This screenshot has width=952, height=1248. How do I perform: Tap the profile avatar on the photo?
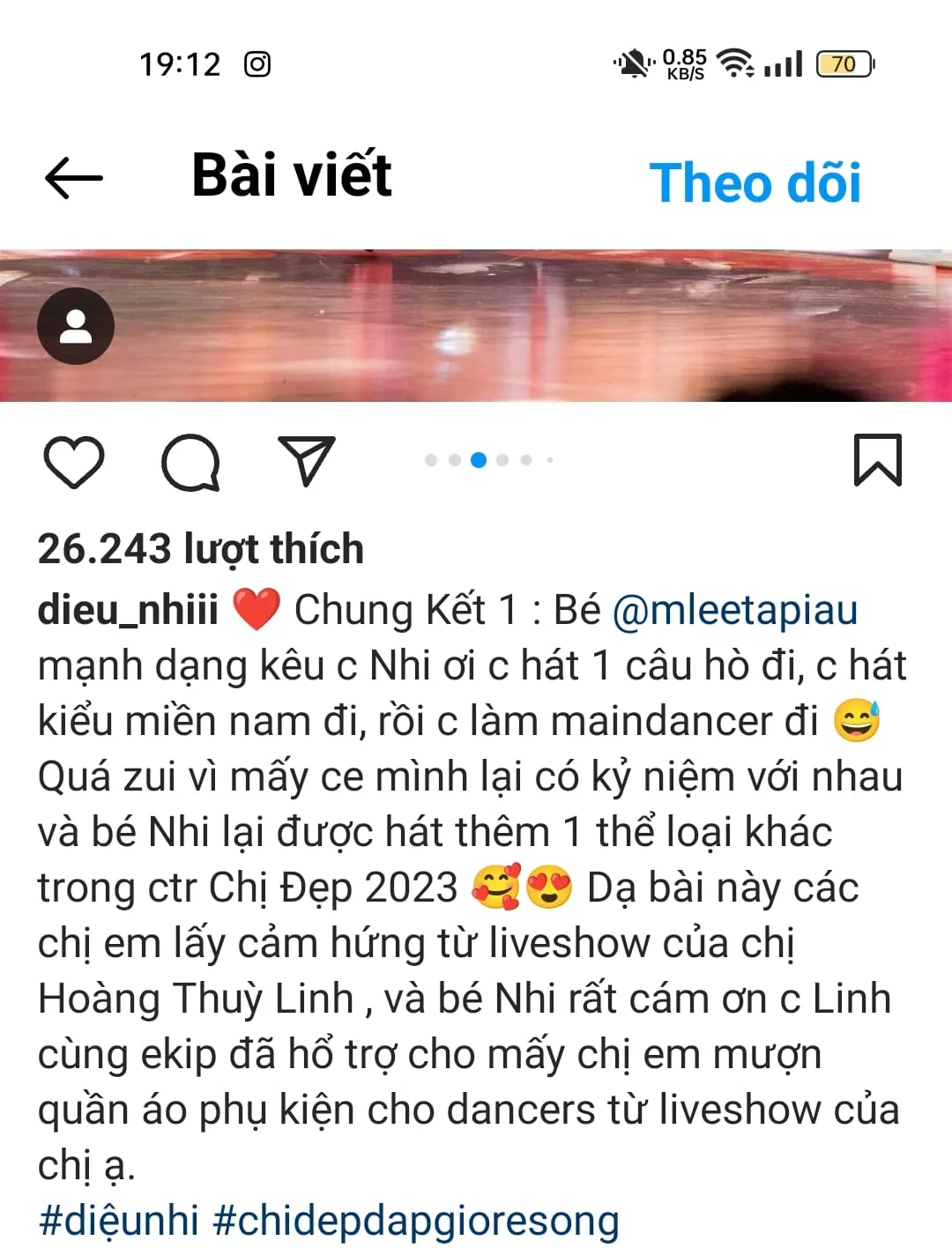click(x=76, y=324)
